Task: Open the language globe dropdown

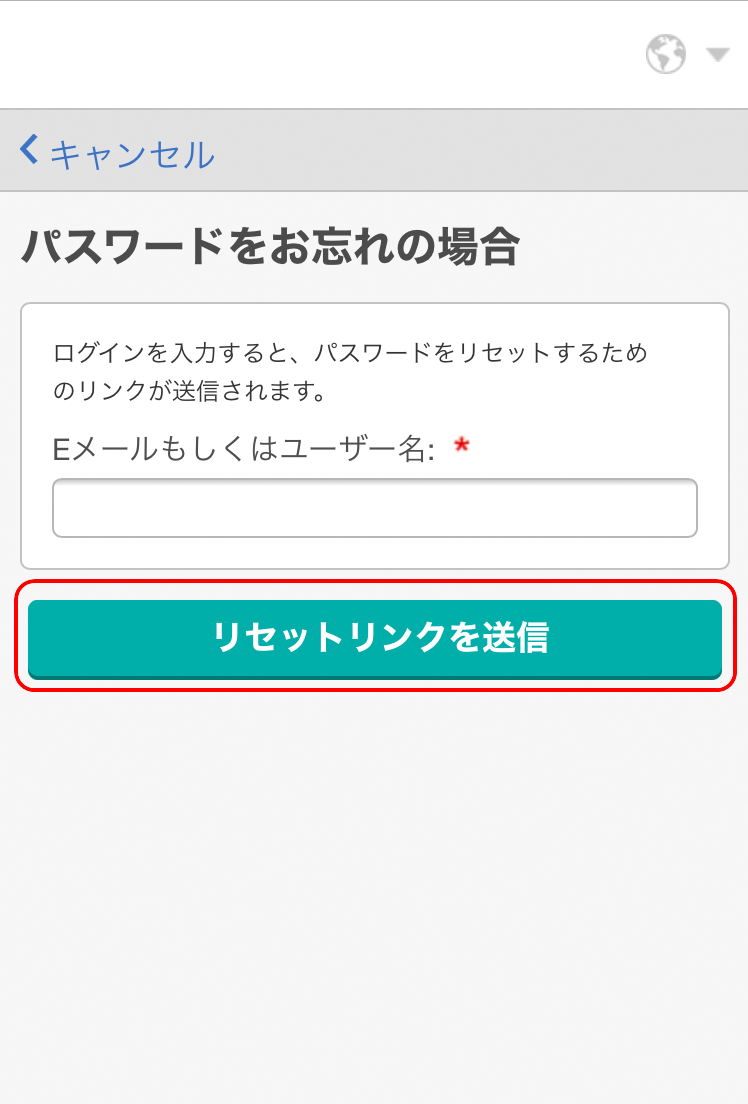Action: (x=687, y=54)
